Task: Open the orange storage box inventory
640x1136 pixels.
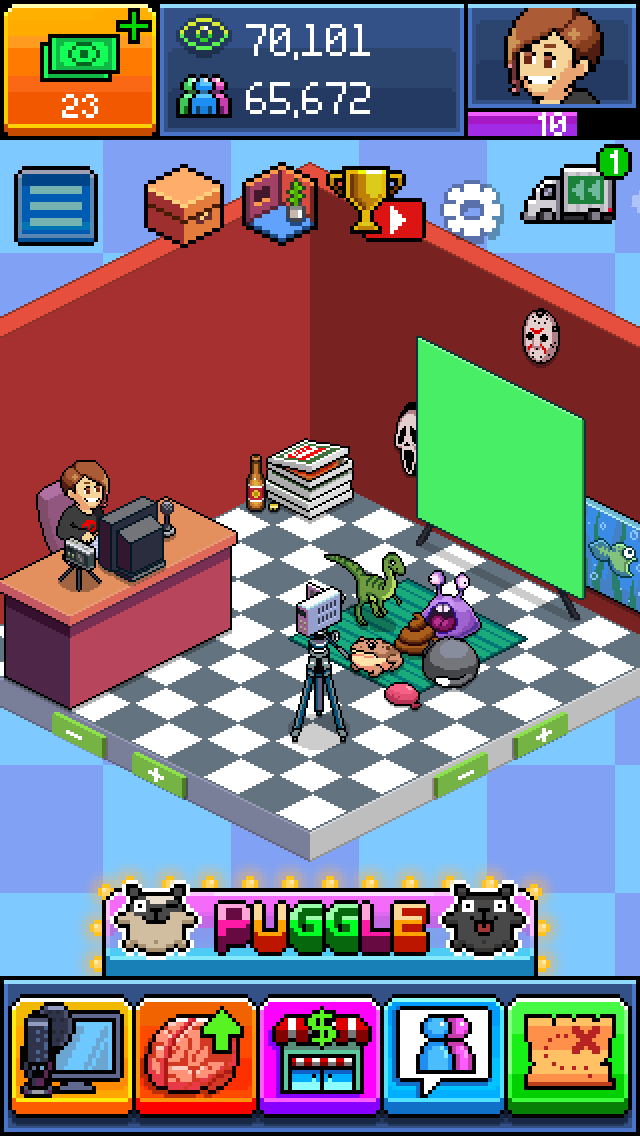Action: point(182,203)
